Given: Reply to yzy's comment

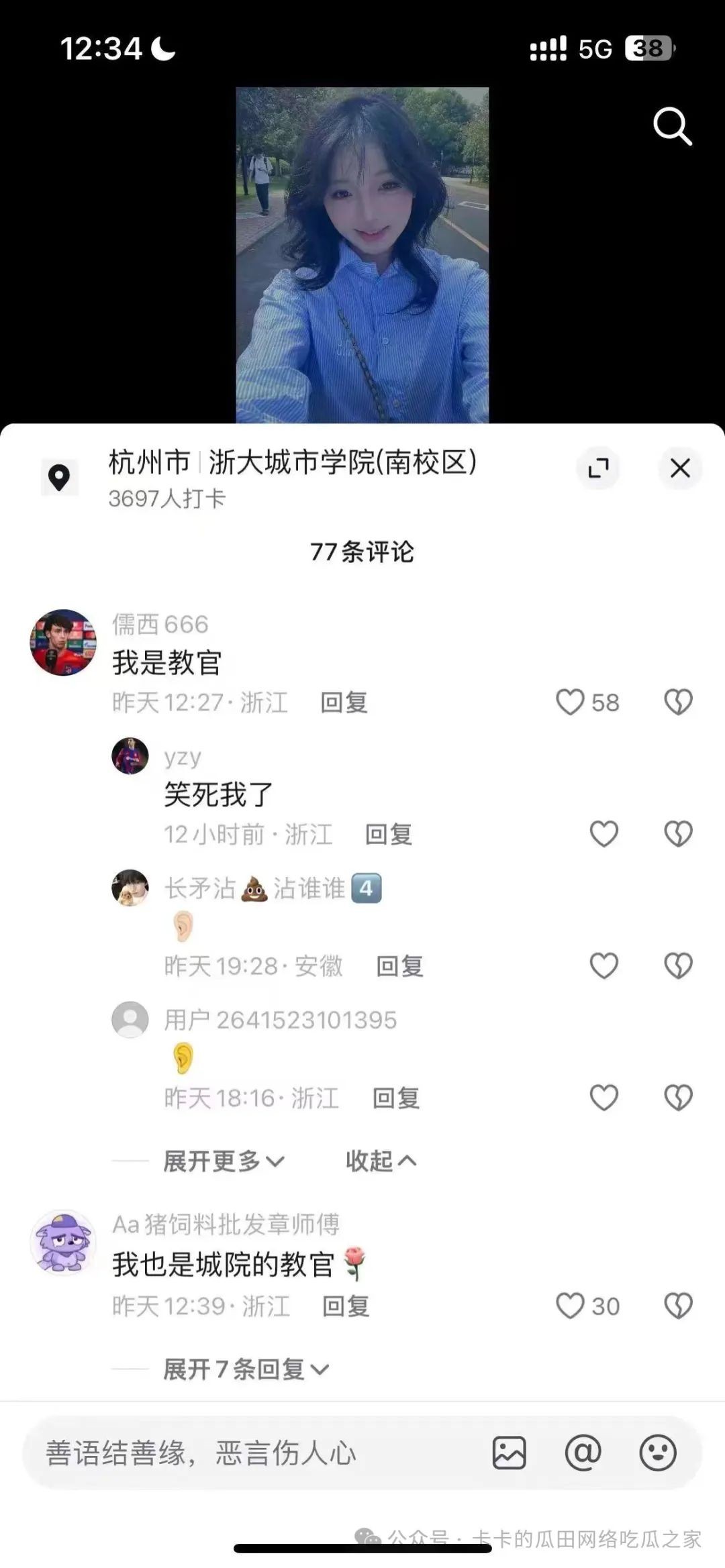Looking at the screenshot, I should click(x=388, y=834).
